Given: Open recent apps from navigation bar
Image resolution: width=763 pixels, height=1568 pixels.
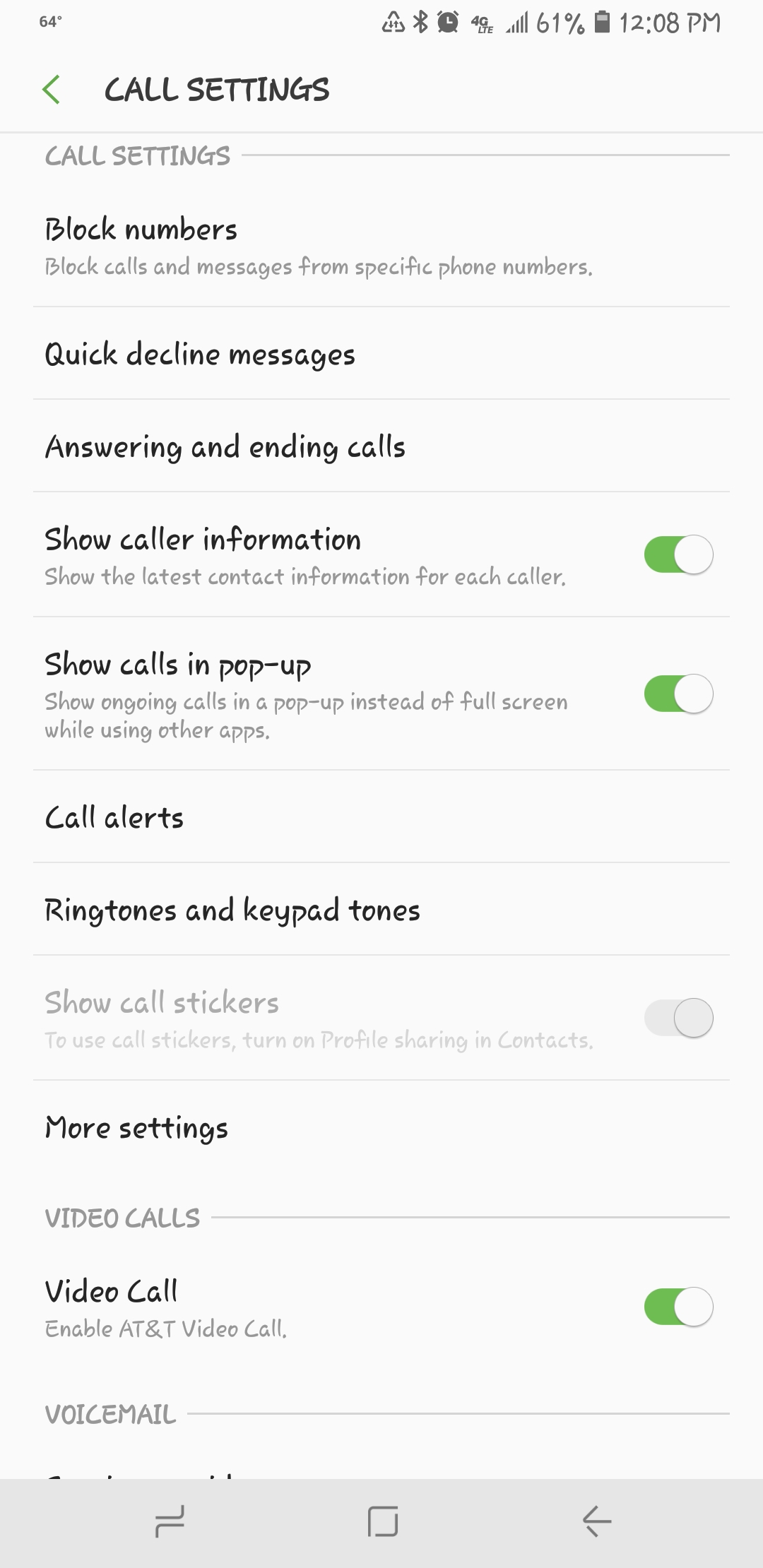Looking at the screenshot, I should (x=170, y=1521).
